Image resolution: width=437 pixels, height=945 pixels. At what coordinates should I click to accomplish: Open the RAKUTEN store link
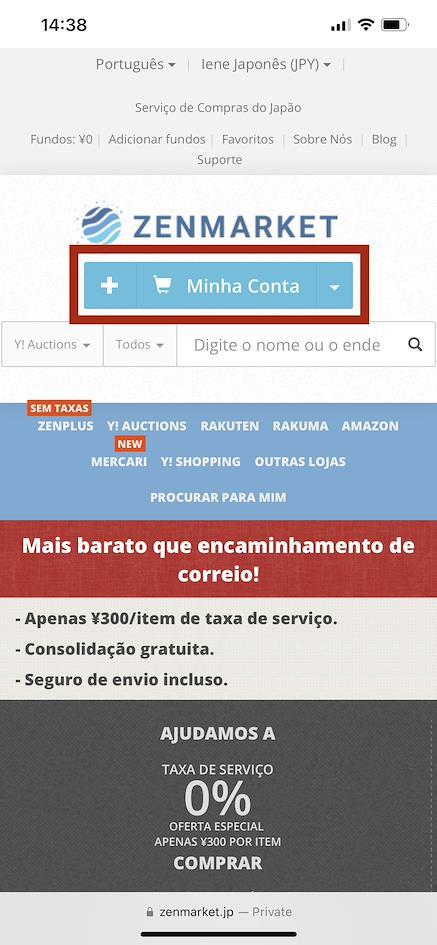point(230,426)
